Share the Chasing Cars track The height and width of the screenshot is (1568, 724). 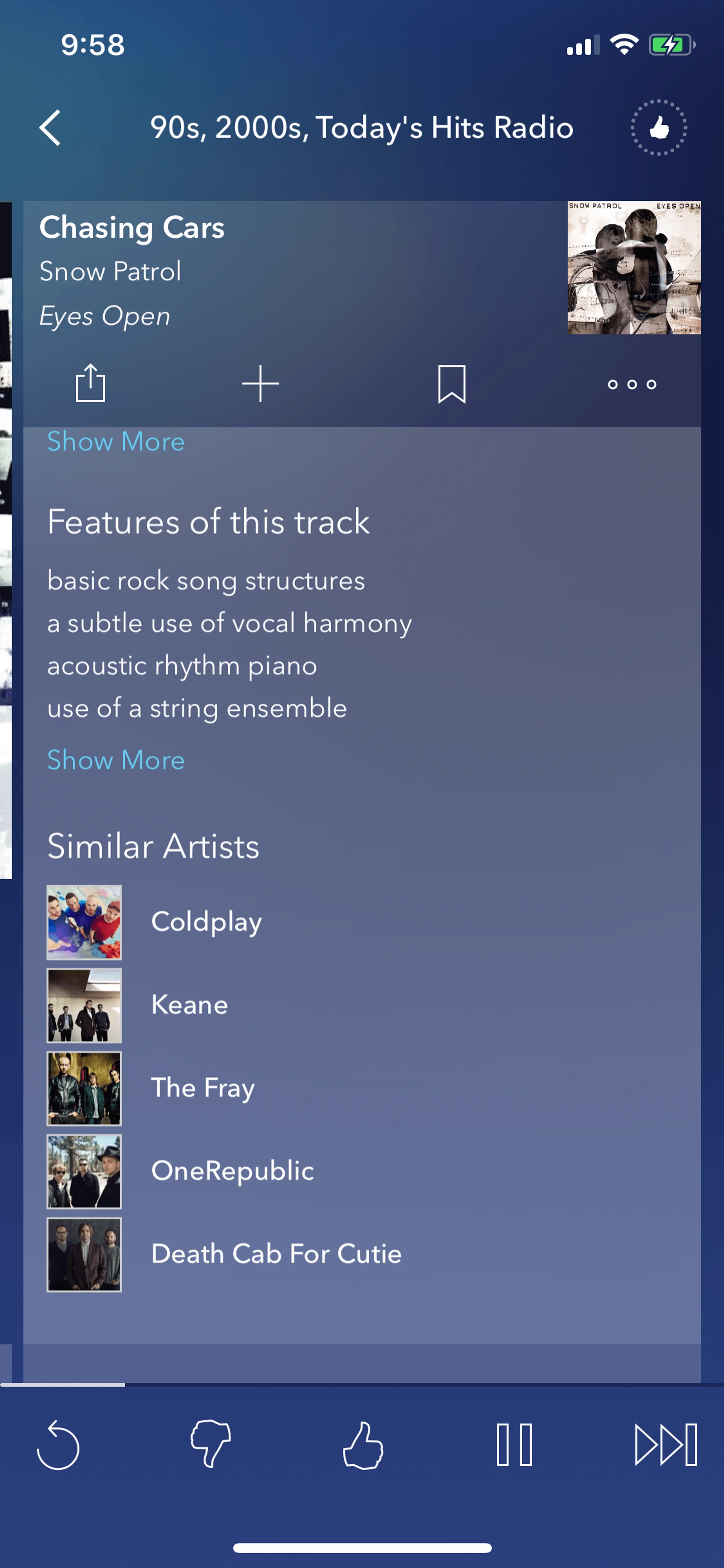90,383
